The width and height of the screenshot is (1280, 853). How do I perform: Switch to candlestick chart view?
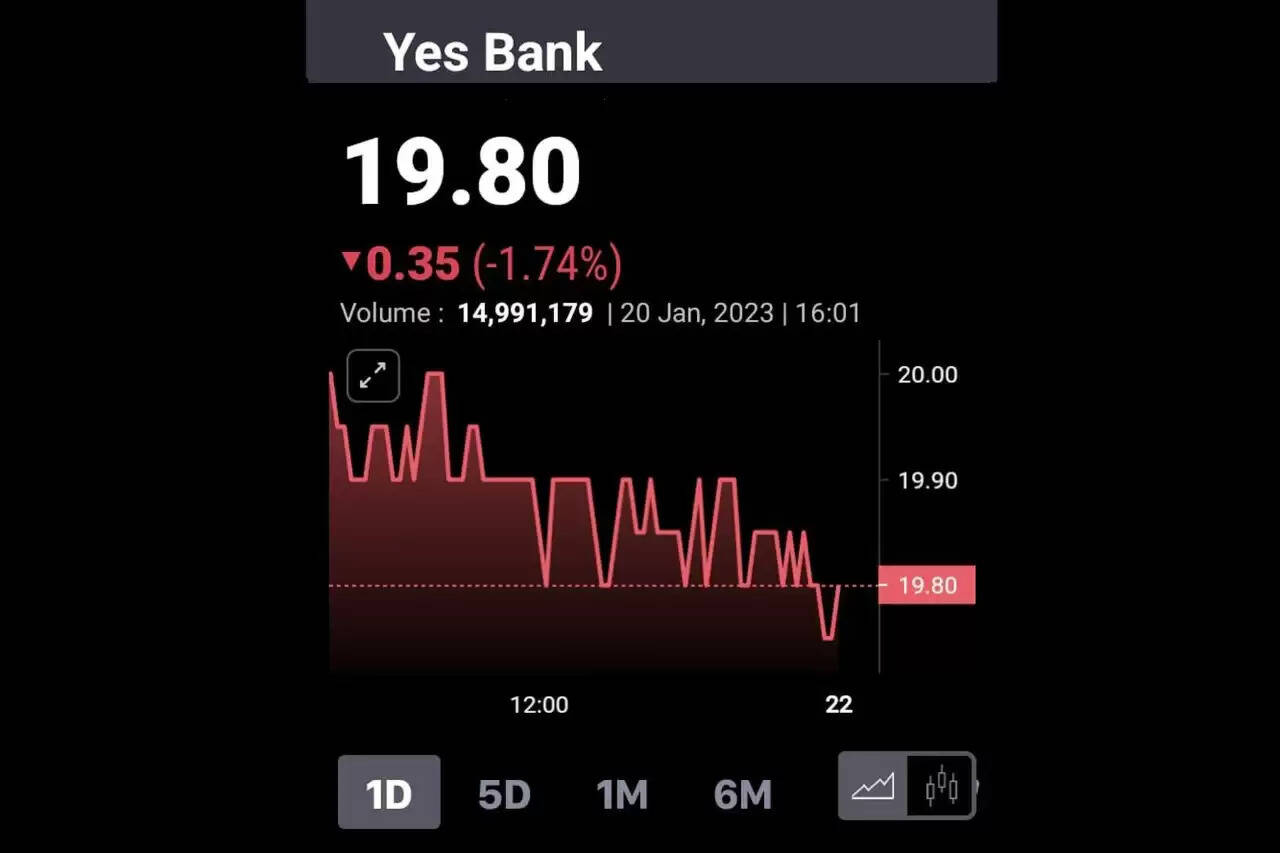(941, 787)
